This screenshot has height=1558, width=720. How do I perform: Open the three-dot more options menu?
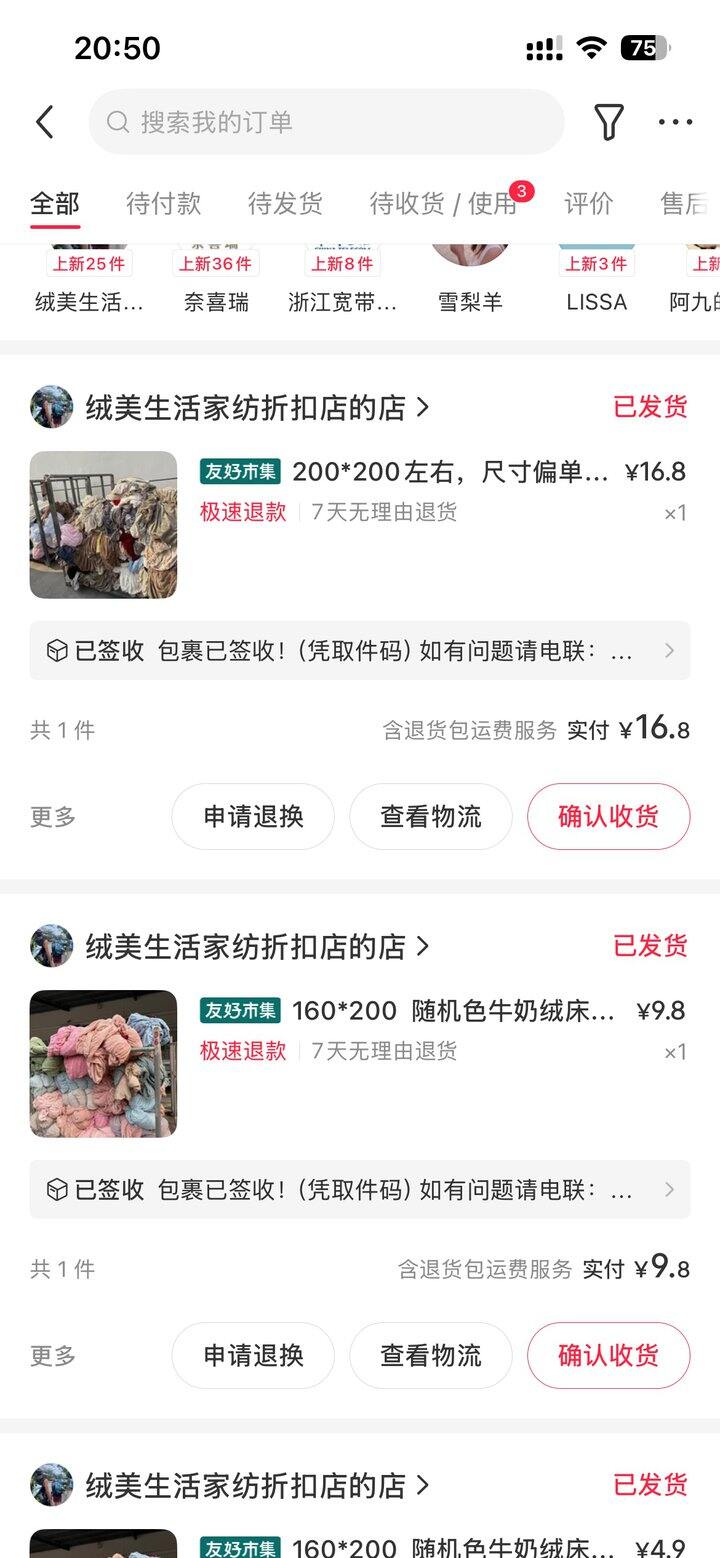[x=675, y=121]
